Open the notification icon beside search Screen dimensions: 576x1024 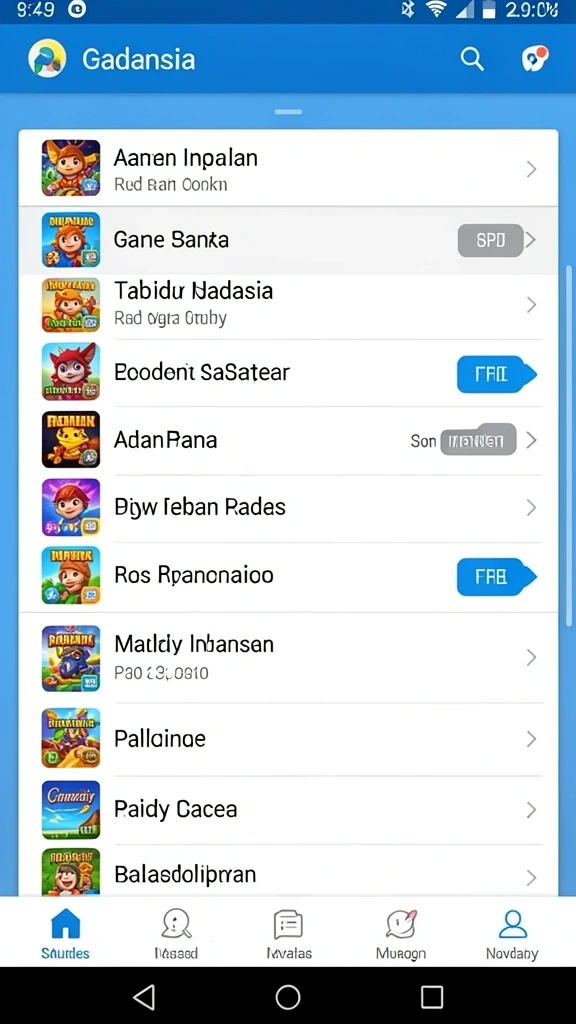(535, 59)
